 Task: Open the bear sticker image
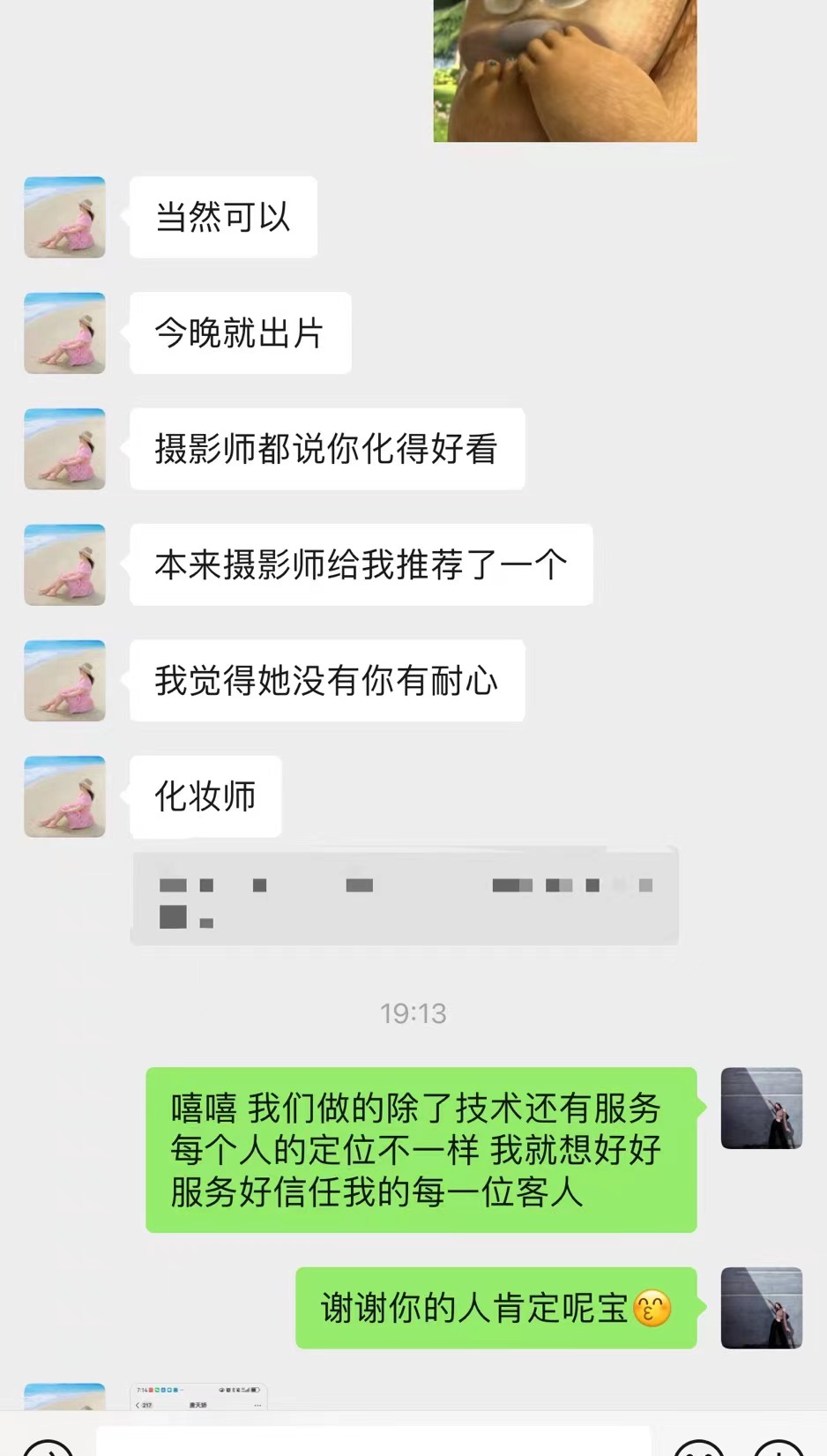[x=564, y=71]
